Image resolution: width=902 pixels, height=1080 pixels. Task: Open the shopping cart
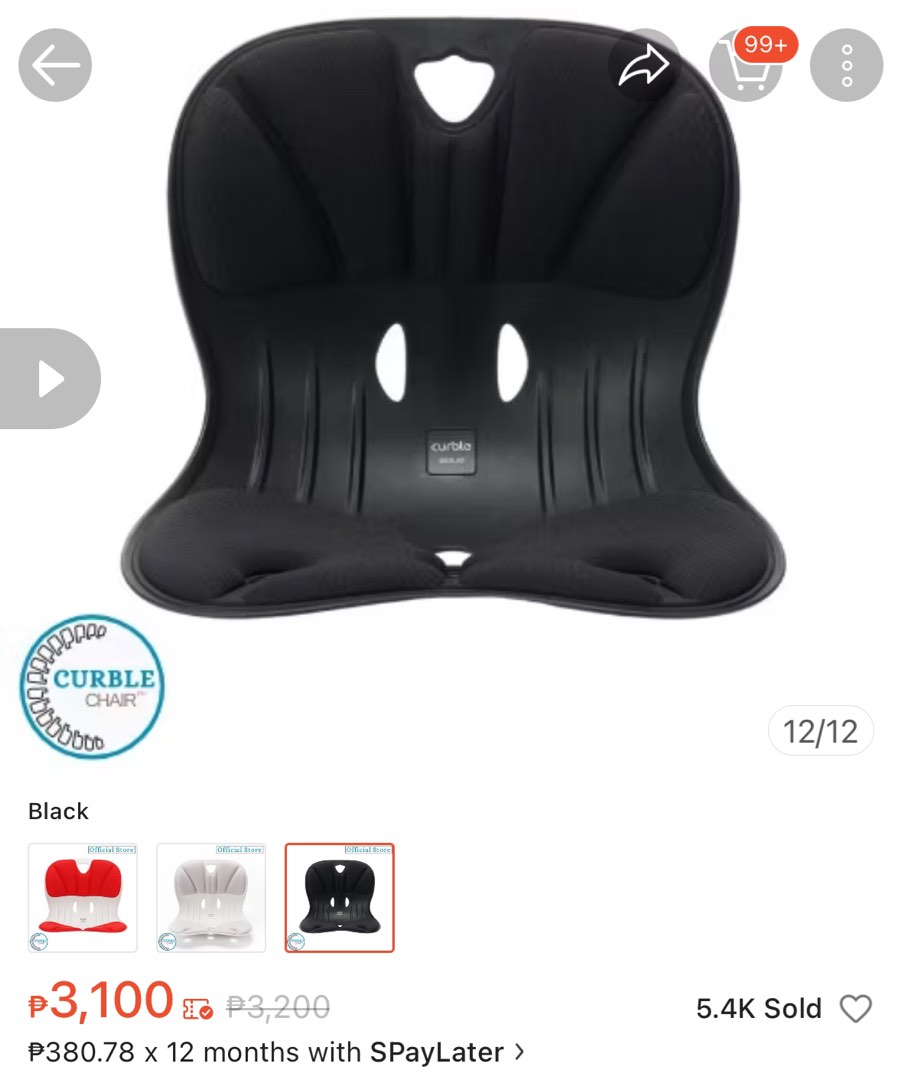746,68
